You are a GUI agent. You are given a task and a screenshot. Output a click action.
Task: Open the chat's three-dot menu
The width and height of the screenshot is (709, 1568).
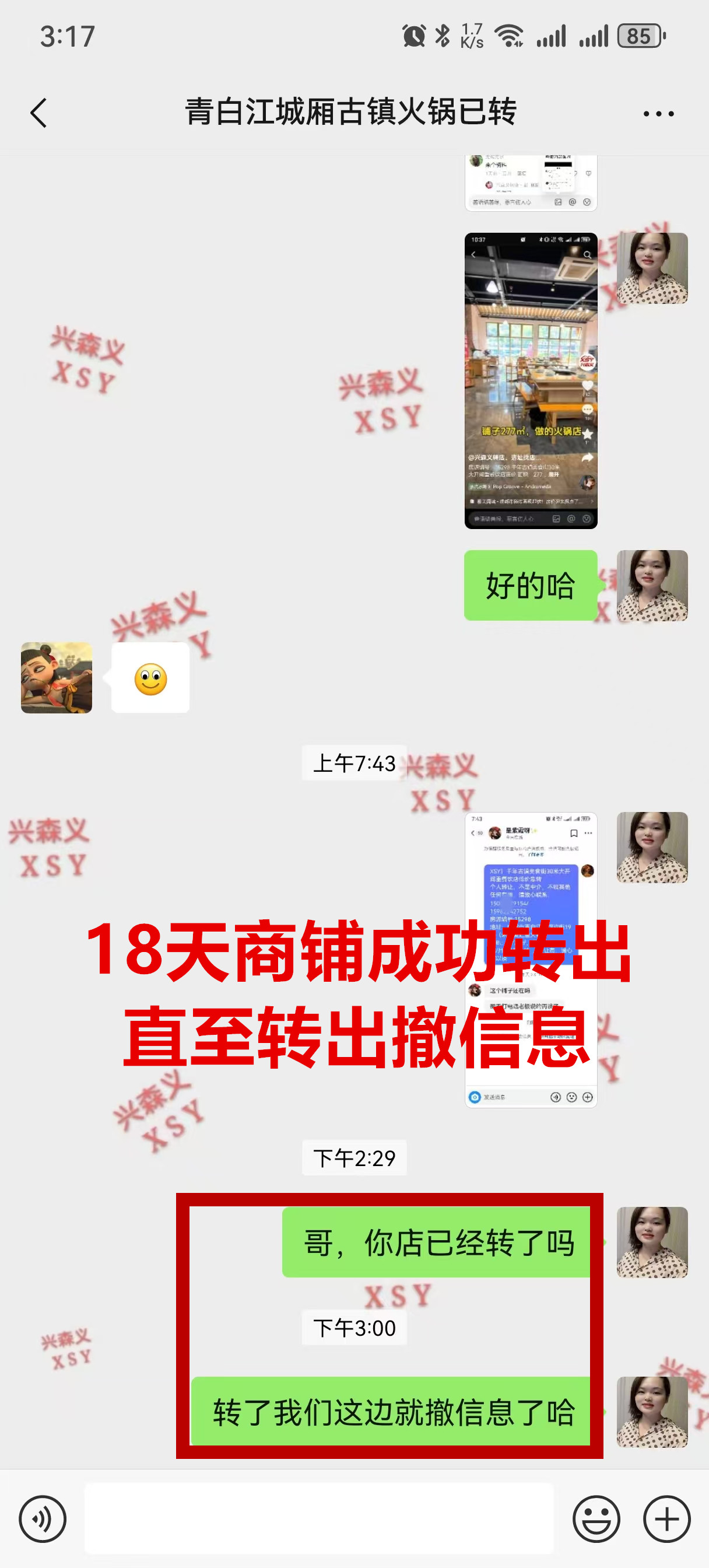658,114
